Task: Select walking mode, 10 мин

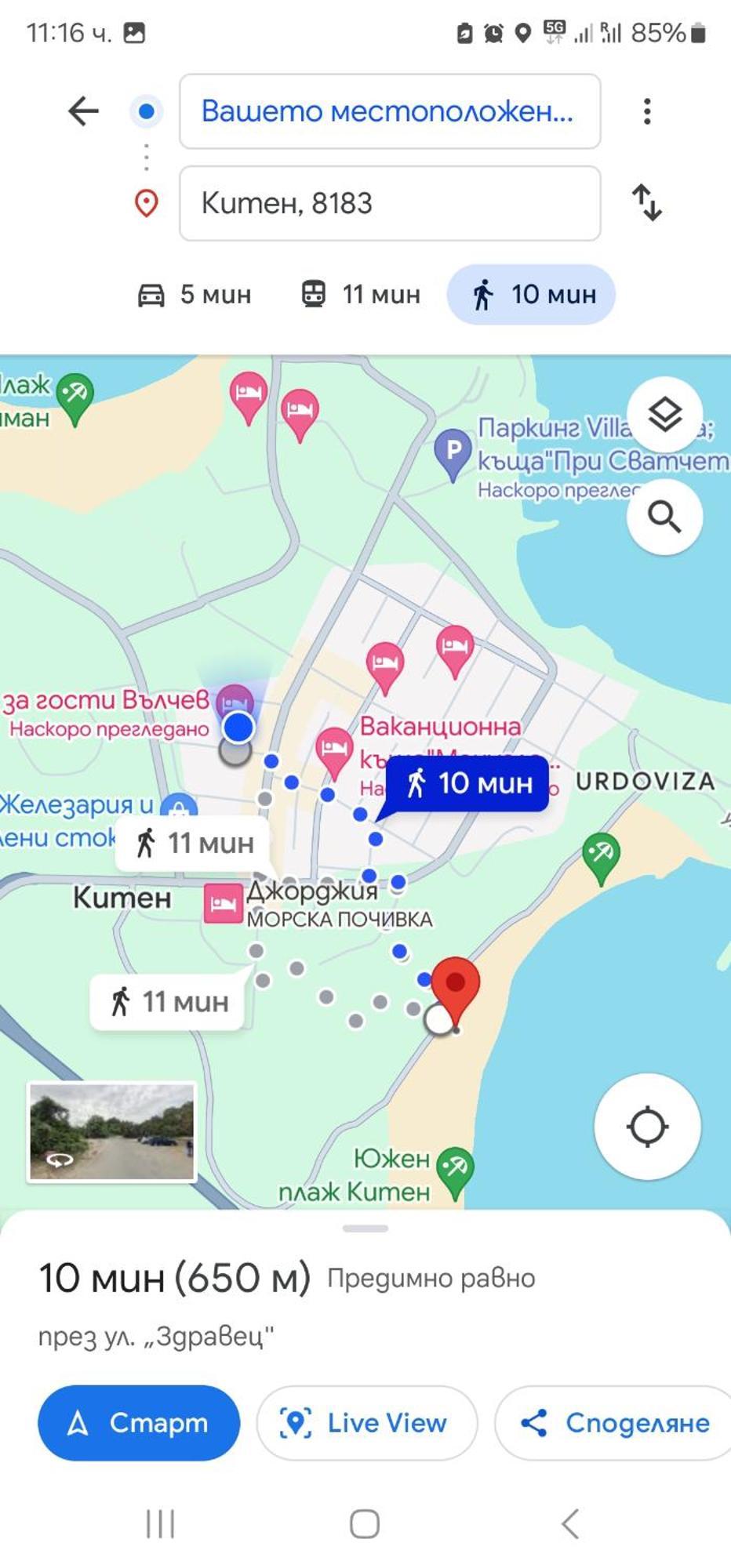Action: 531,295
